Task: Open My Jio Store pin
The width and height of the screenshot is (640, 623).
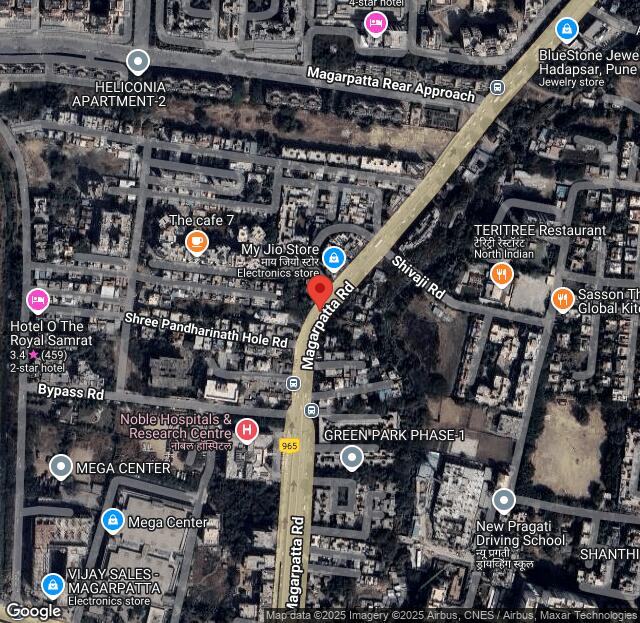Action: [334, 260]
